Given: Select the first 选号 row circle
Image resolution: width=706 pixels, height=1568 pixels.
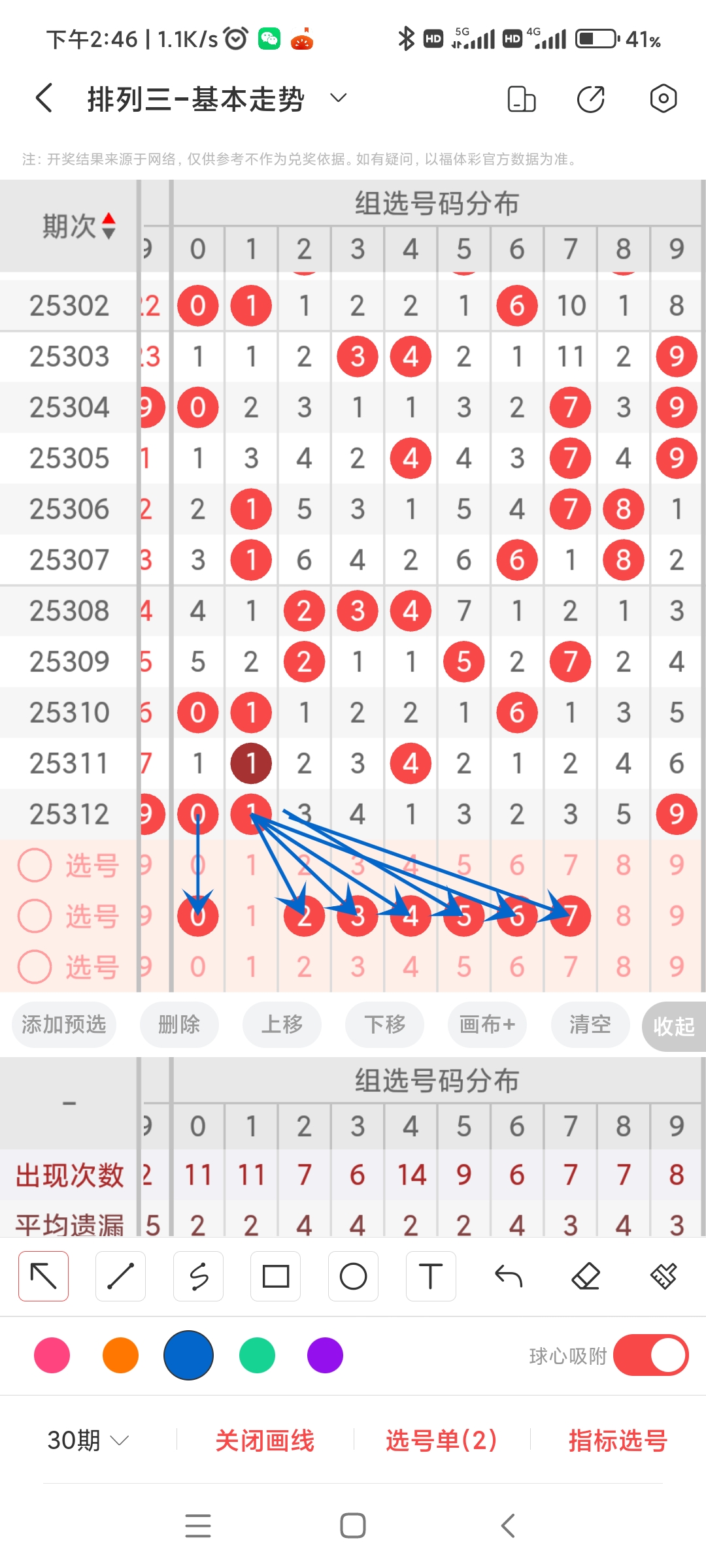Looking at the screenshot, I should pos(35,864).
